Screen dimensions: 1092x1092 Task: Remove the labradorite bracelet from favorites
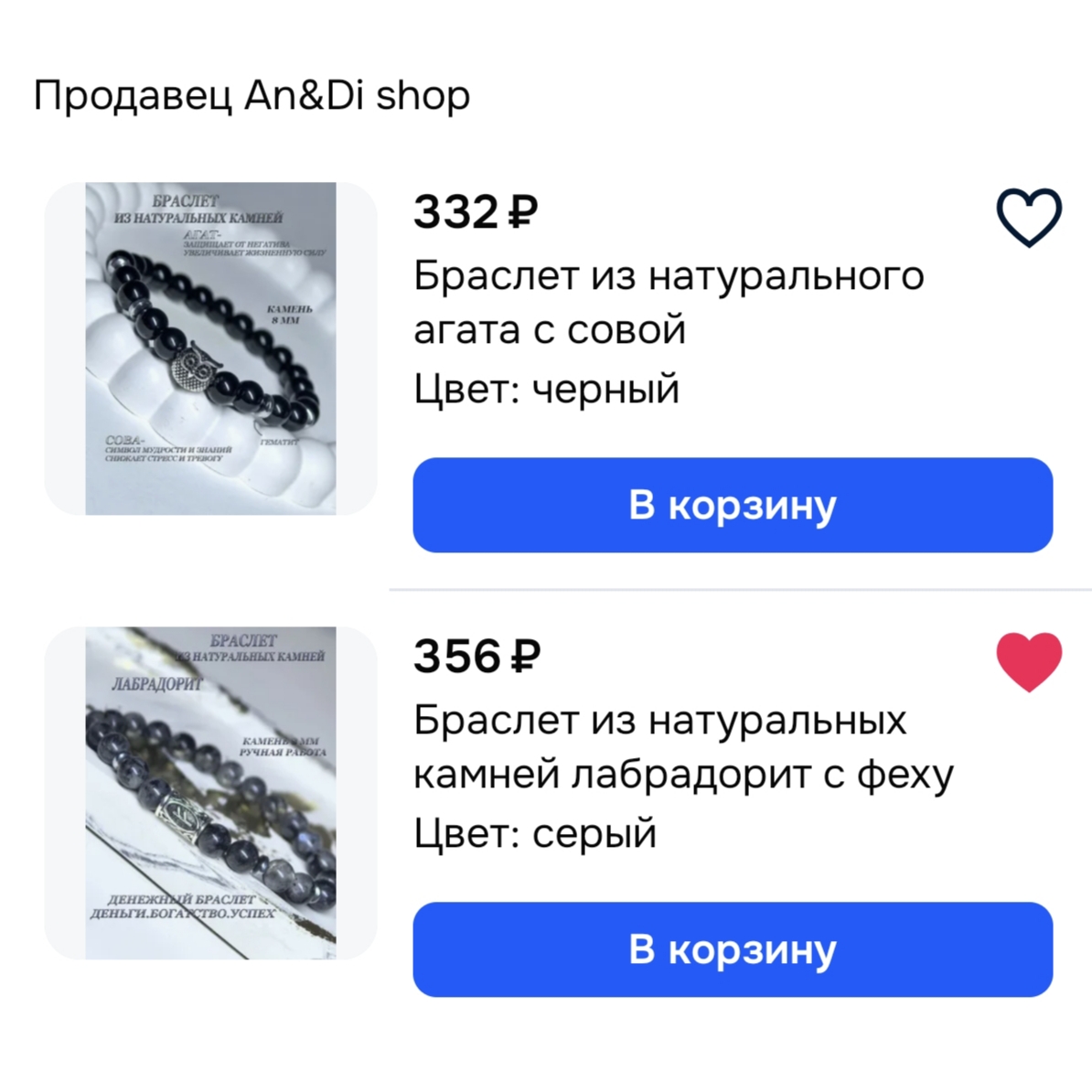[x=1028, y=660]
